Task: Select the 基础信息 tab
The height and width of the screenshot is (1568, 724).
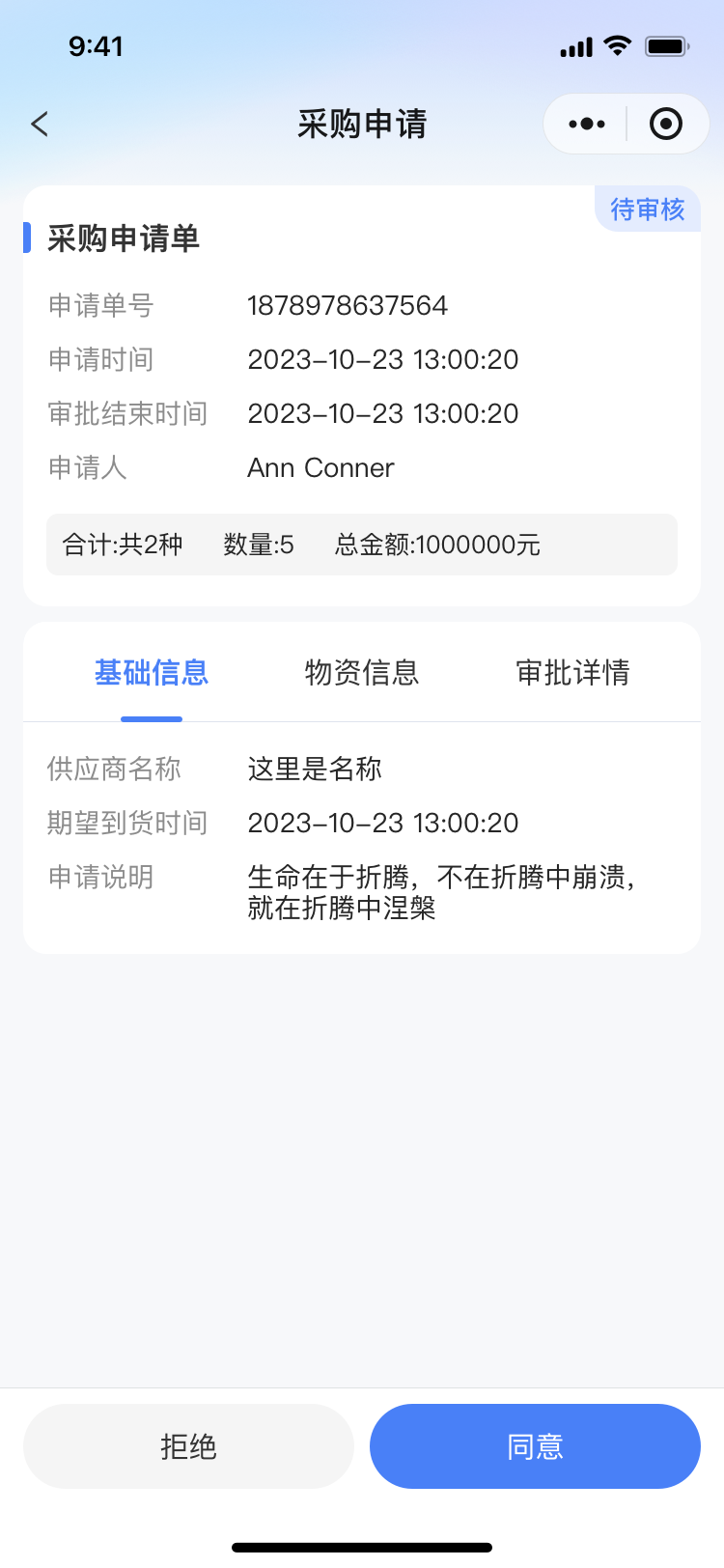Action: click(x=152, y=672)
